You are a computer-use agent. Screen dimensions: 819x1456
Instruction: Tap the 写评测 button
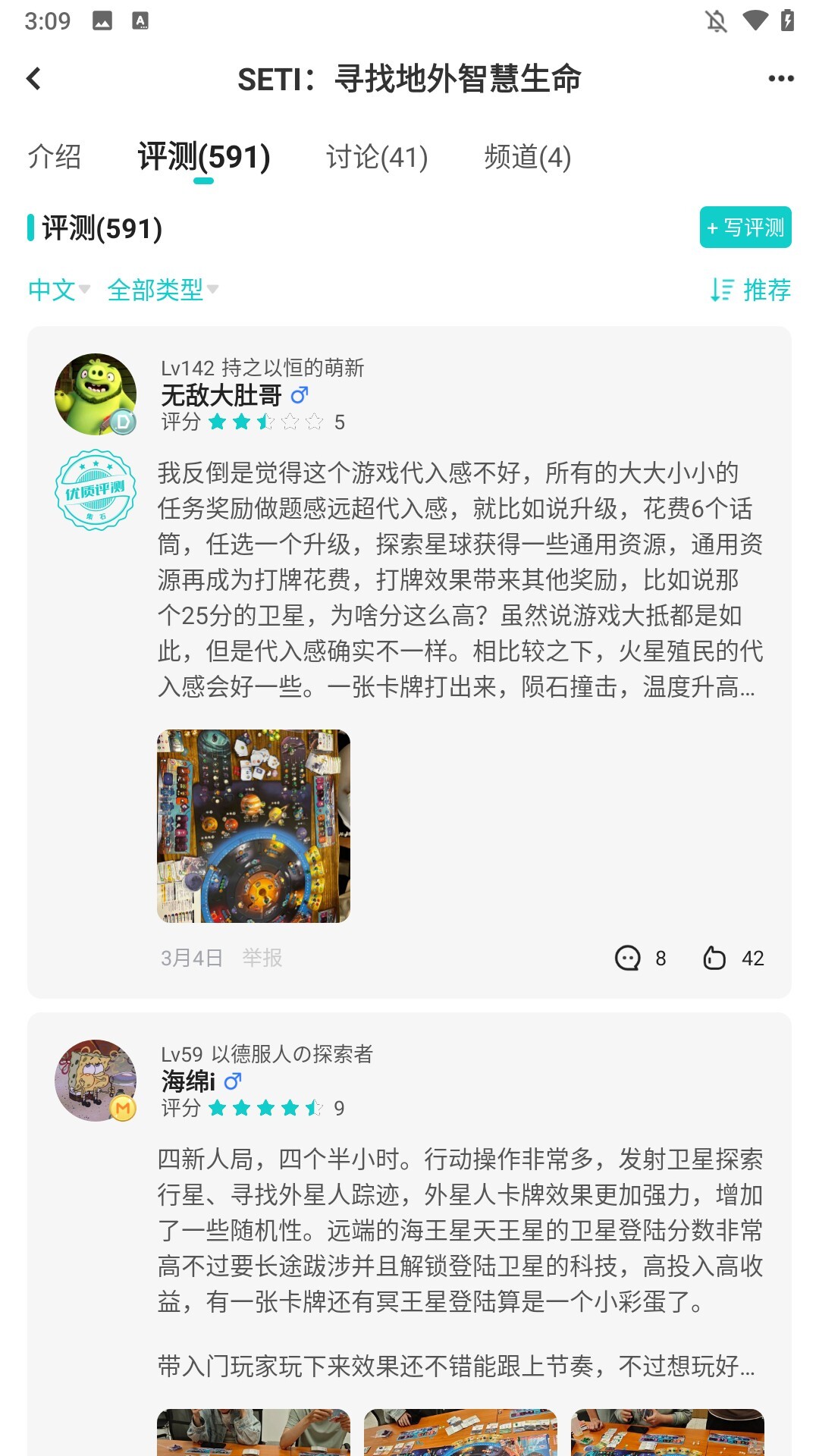point(745,227)
